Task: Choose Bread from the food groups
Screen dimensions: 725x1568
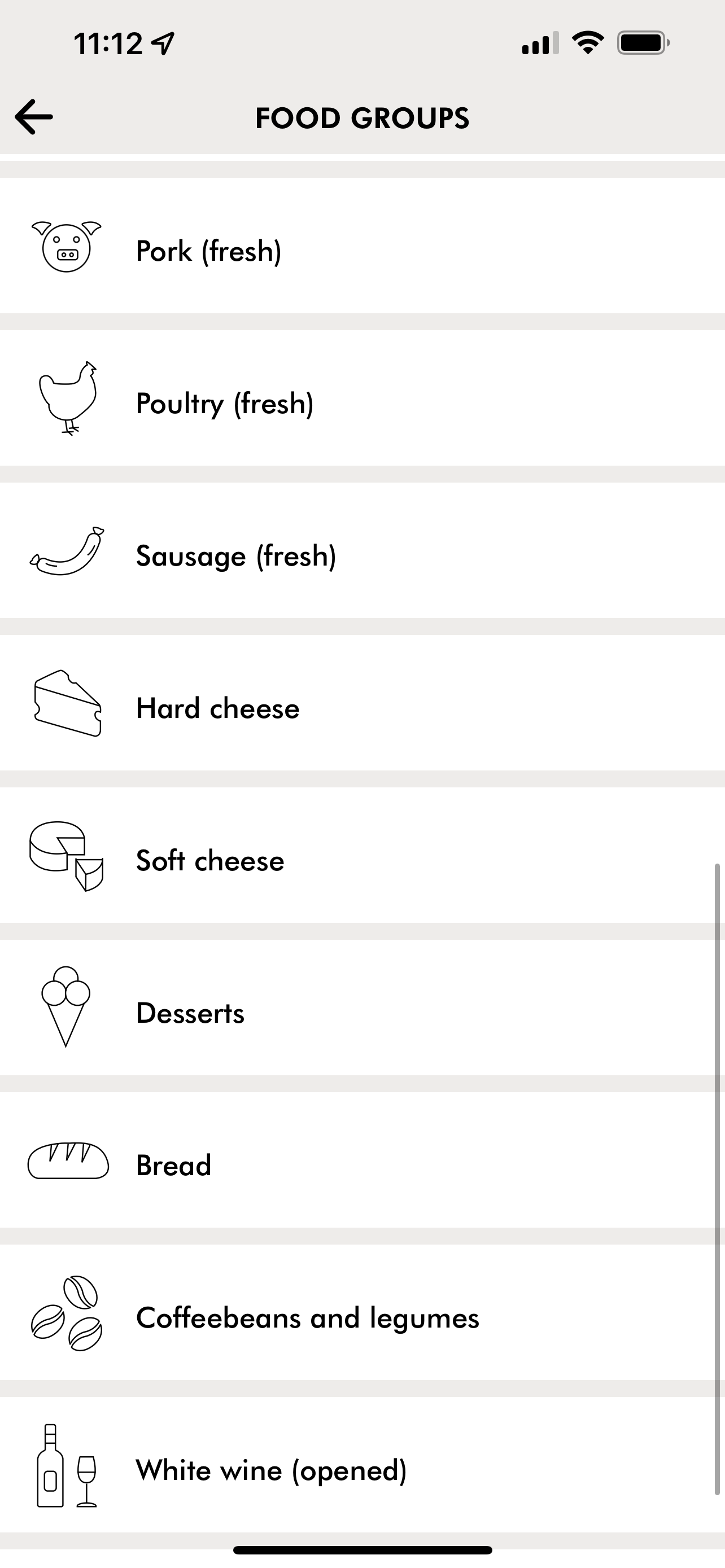Action: click(173, 1165)
